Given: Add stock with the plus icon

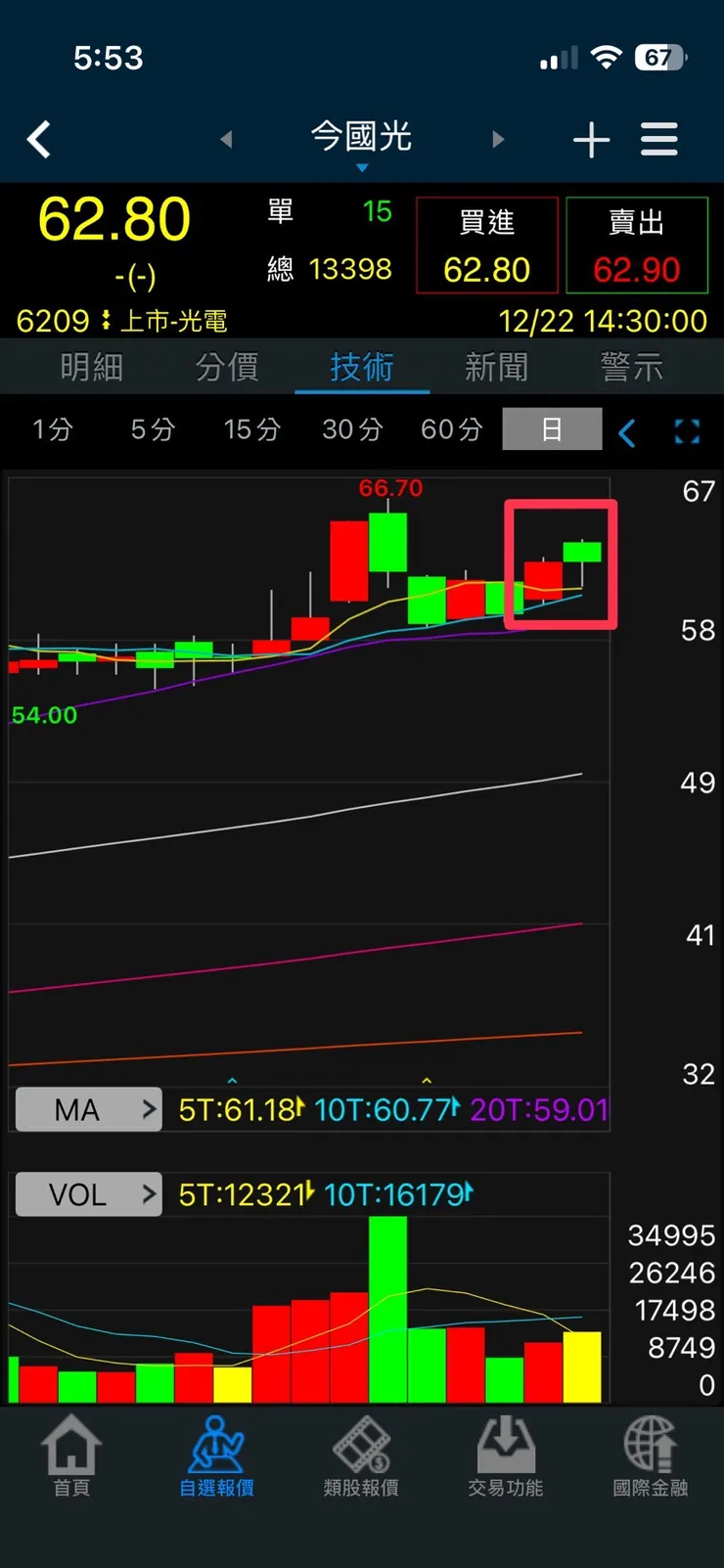Looking at the screenshot, I should pyautogui.click(x=591, y=140).
